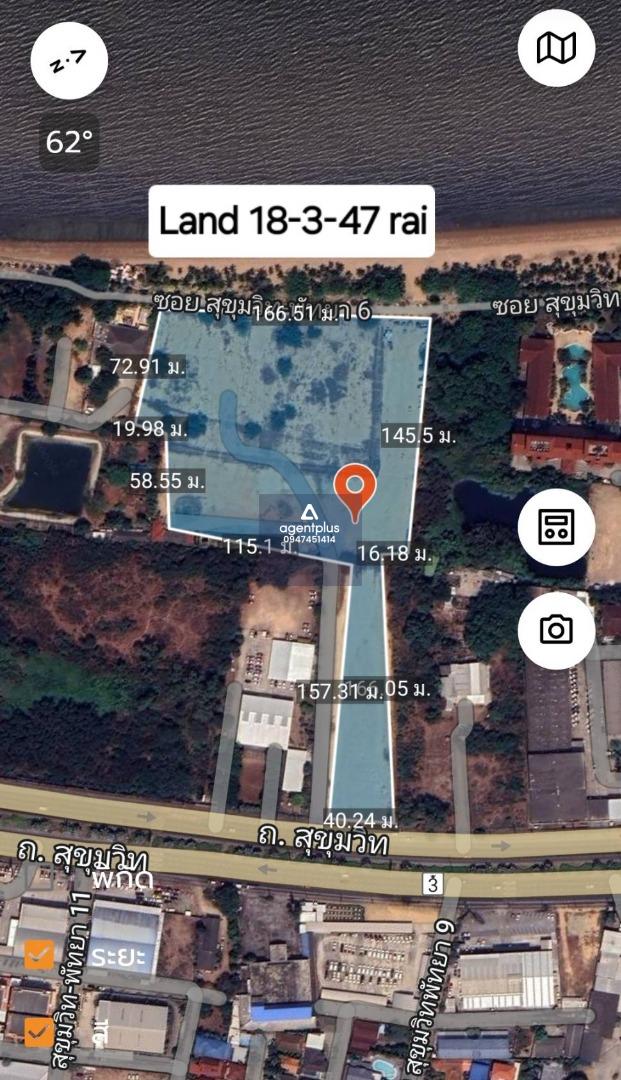Capture the map with the camera button
Viewport: 621px width, 1080px height.
(556, 630)
